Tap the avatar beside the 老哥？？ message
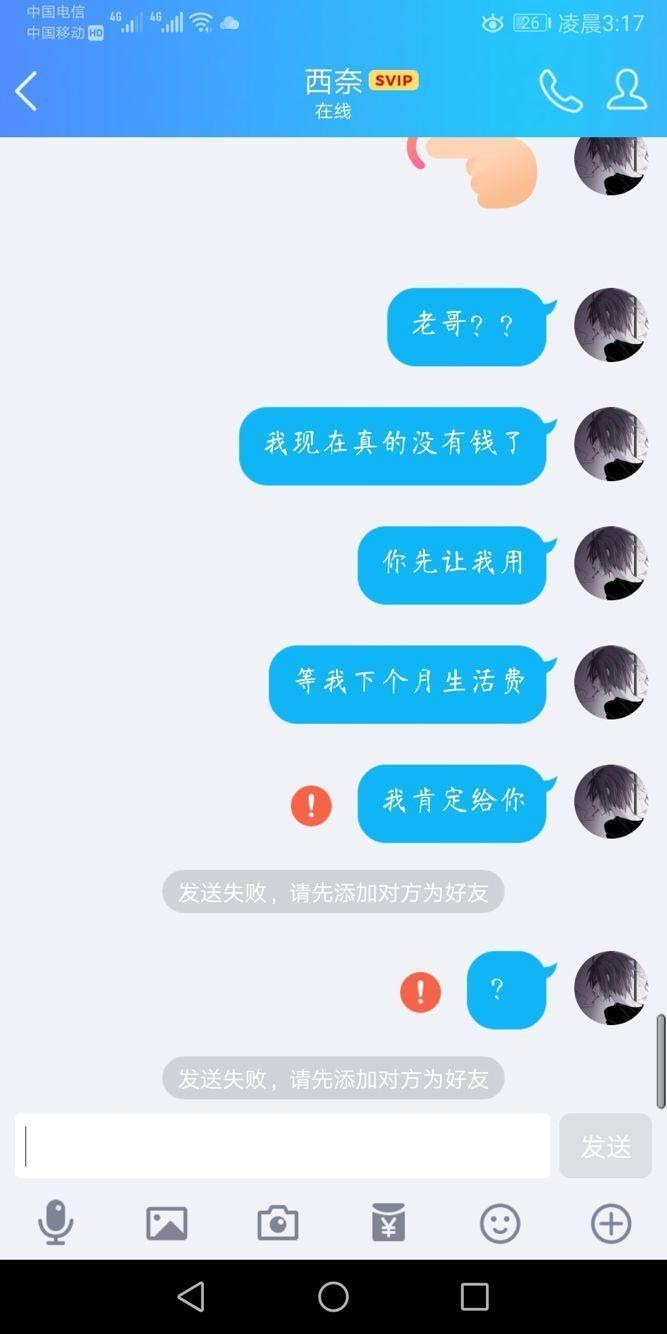The image size is (667, 1334). tap(610, 325)
